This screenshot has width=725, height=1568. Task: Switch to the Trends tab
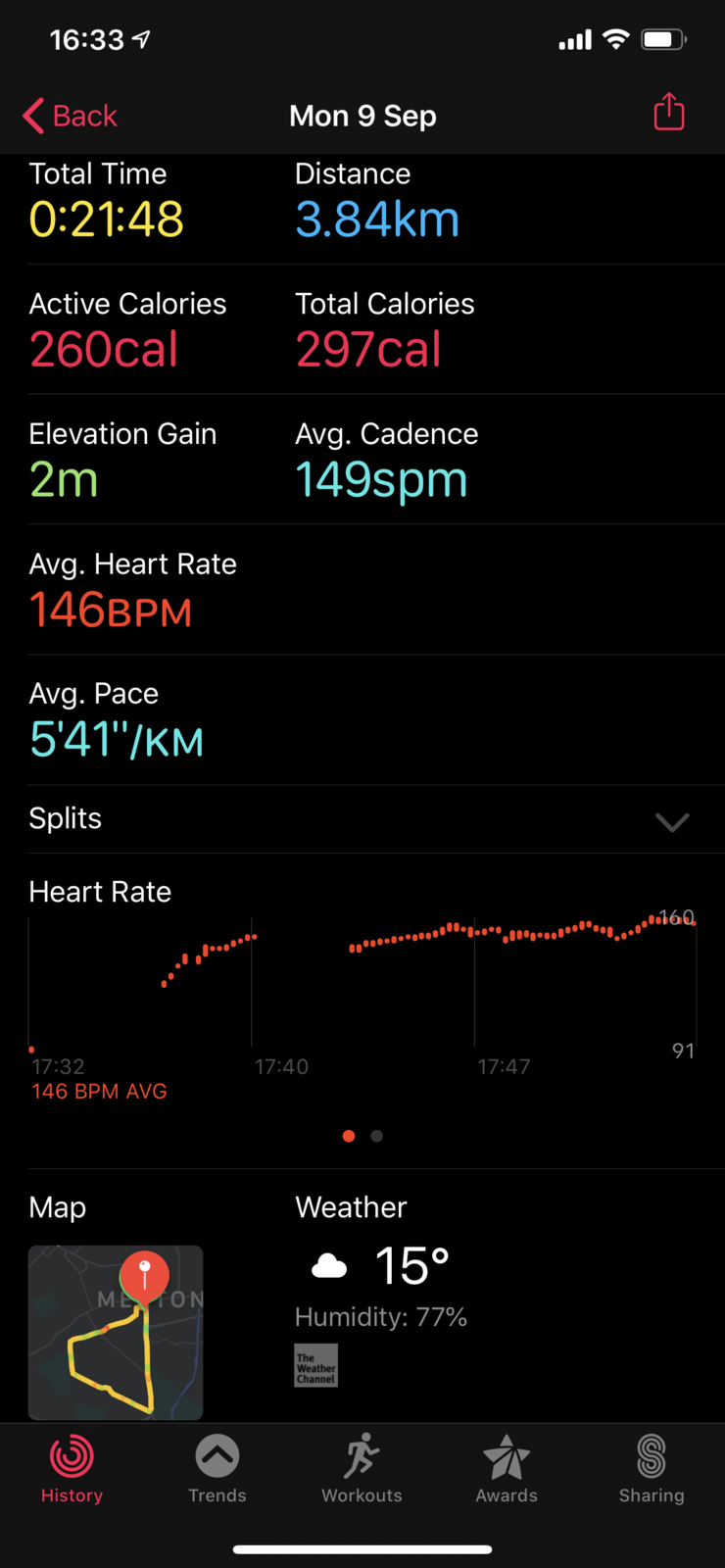click(x=217, y=1468)
